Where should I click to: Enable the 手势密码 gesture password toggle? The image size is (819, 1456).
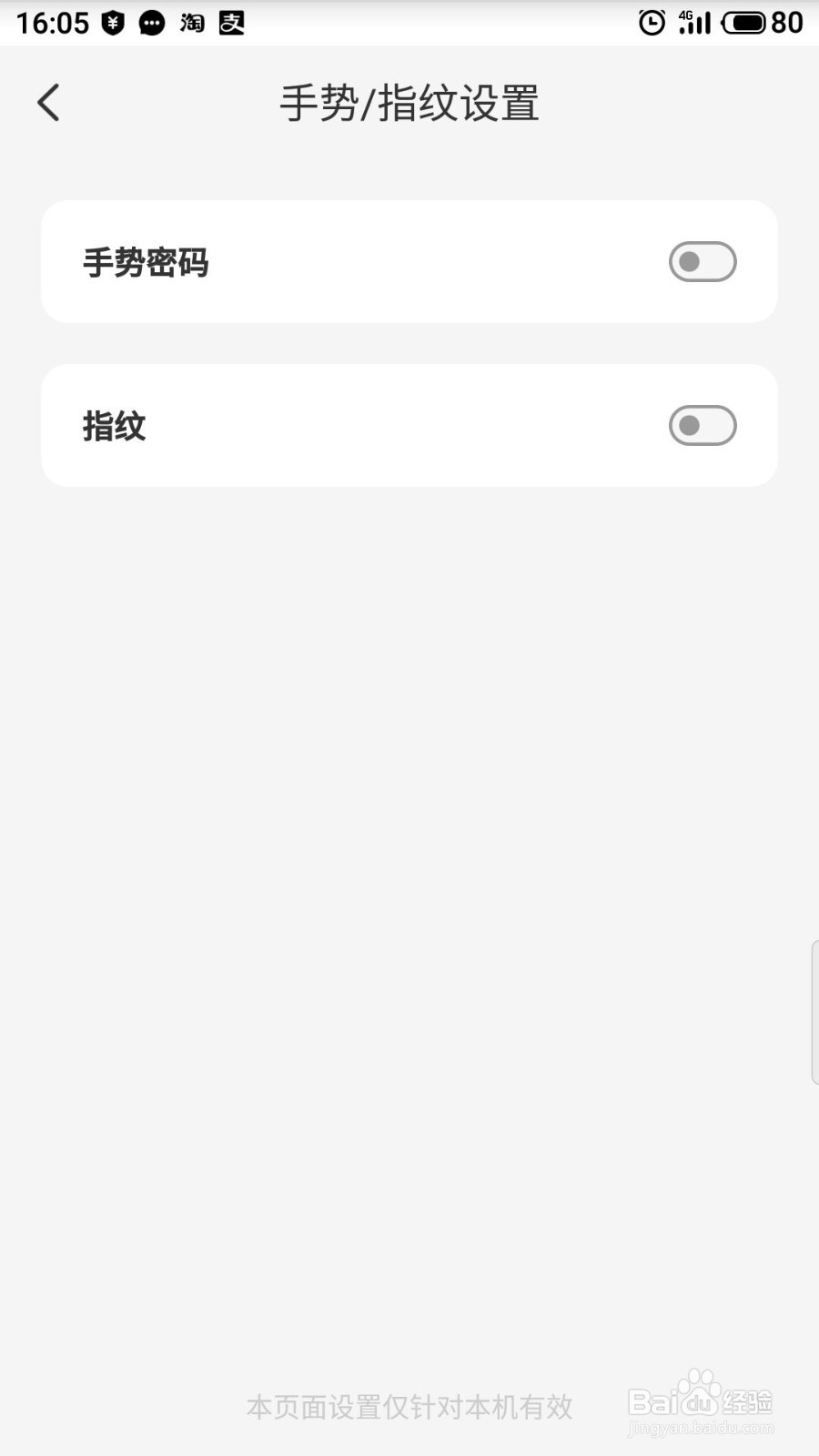(702, 261)
